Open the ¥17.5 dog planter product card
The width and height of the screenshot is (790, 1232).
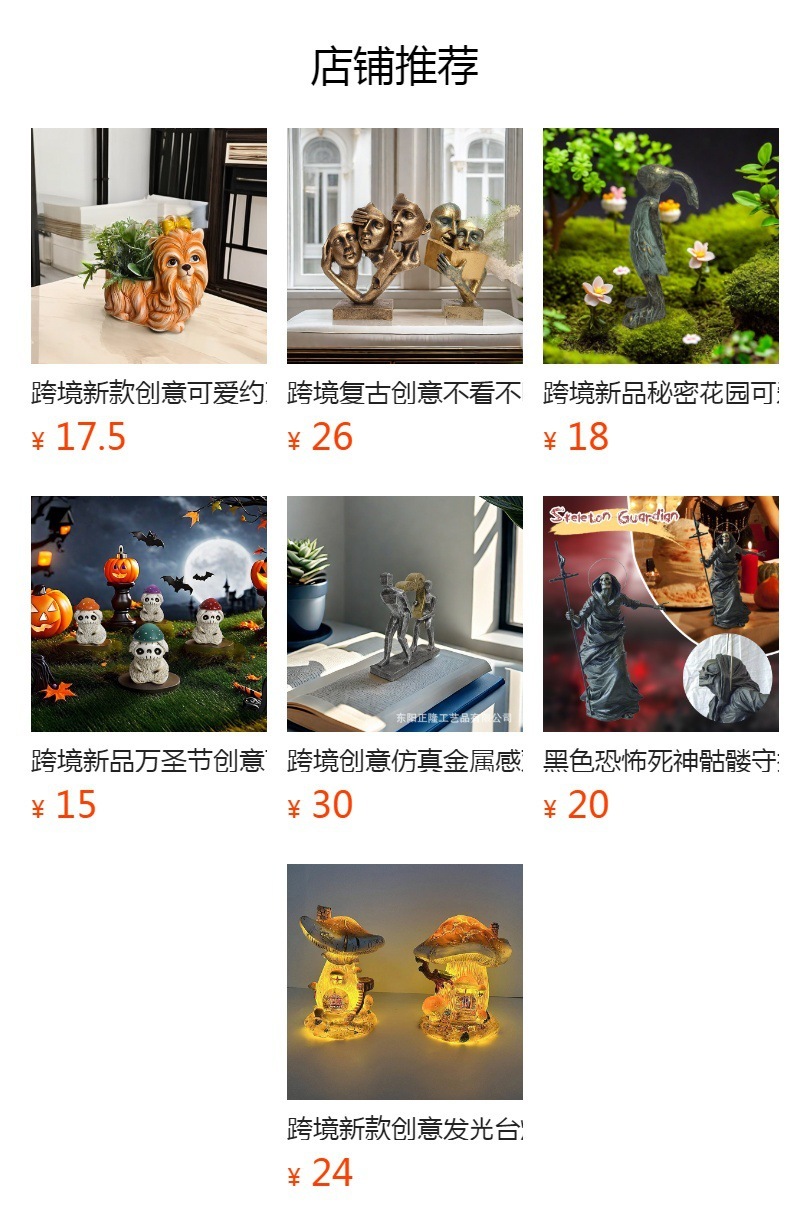(148, 246)
